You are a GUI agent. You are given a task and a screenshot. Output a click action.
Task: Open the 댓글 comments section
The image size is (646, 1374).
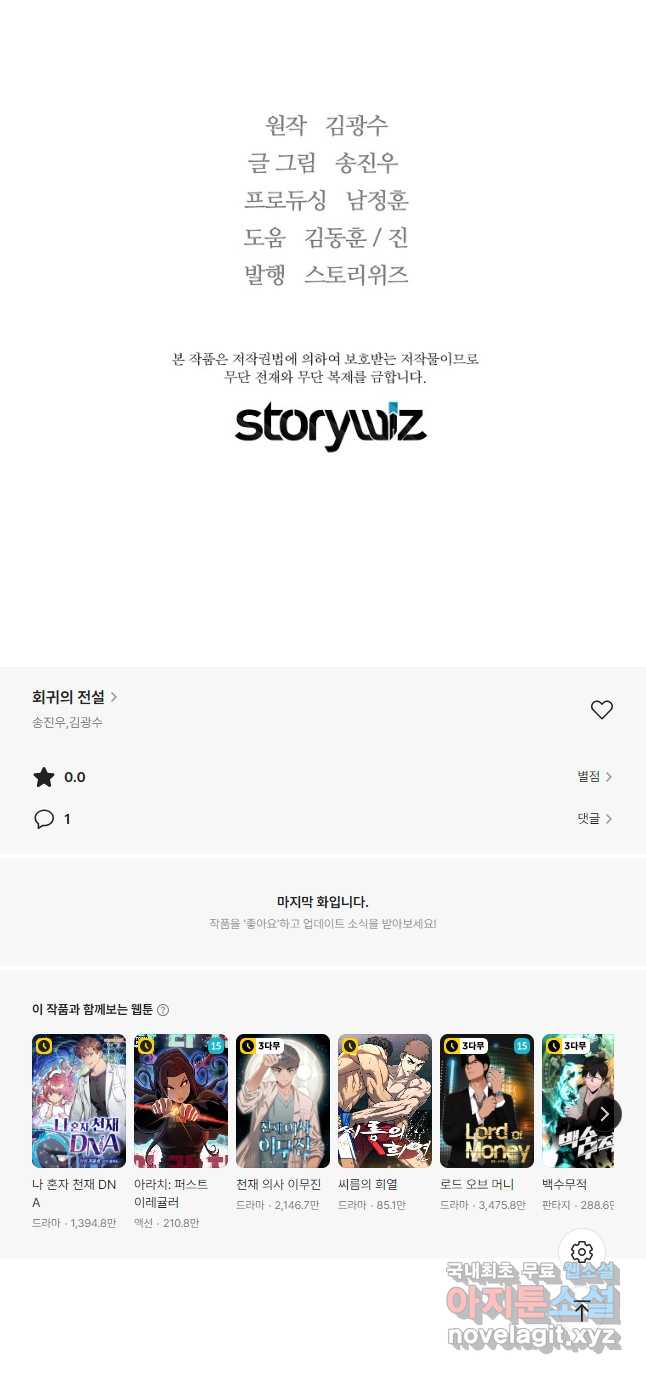594,819
